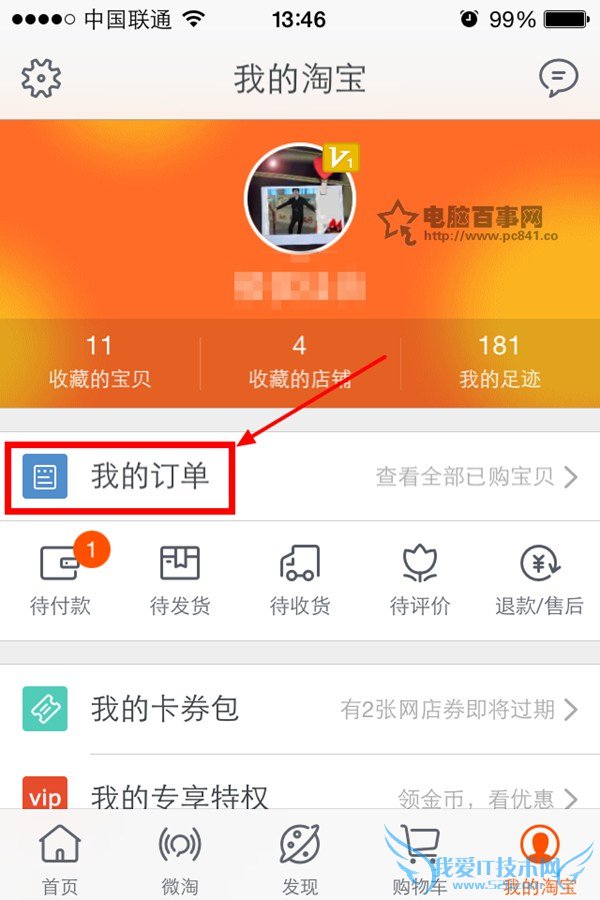600x900 pixels.
Task: View 待收货 orders awaiting receipt
Action: click(x=299, y=579)
